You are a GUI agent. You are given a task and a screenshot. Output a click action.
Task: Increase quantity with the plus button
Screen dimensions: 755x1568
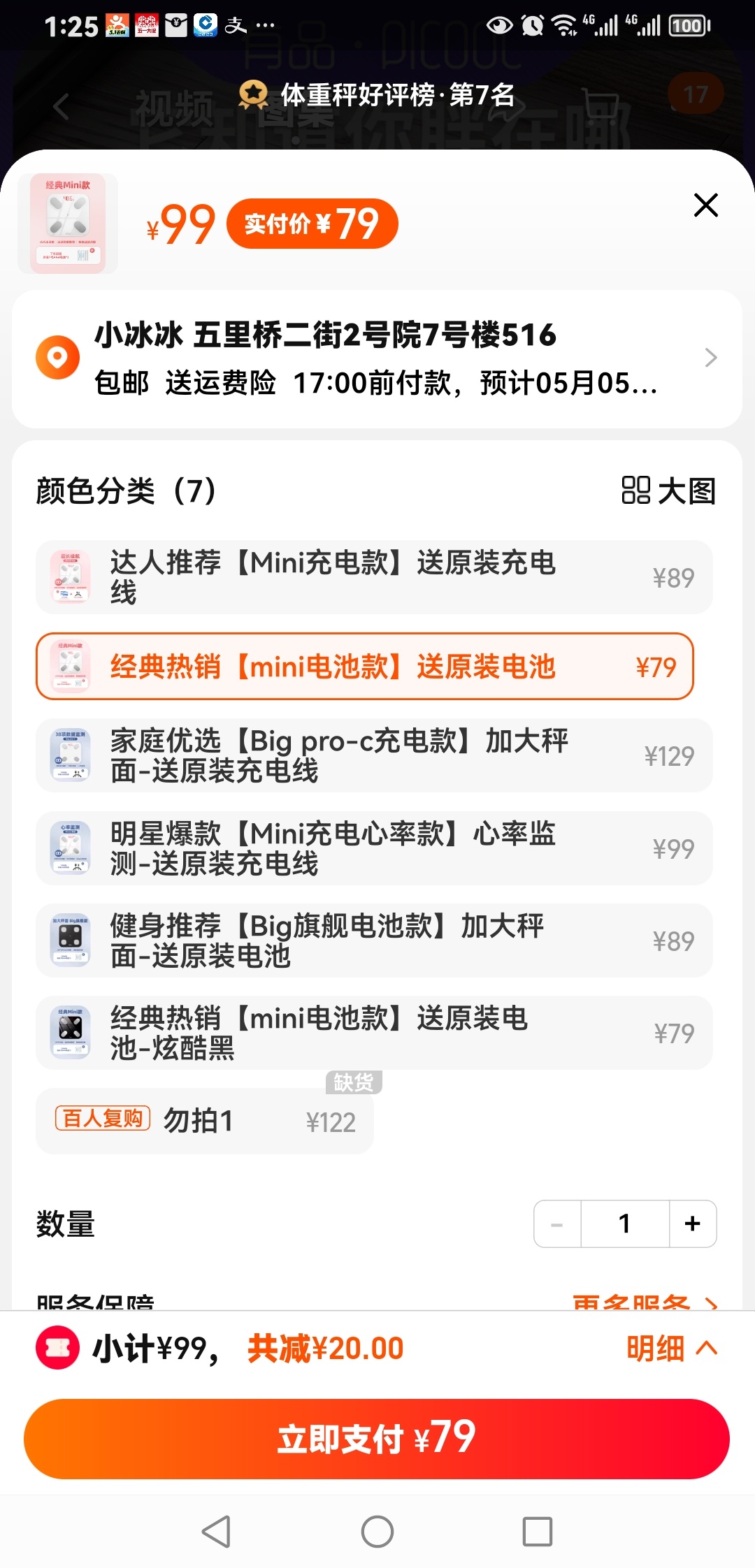point(692,1224)
